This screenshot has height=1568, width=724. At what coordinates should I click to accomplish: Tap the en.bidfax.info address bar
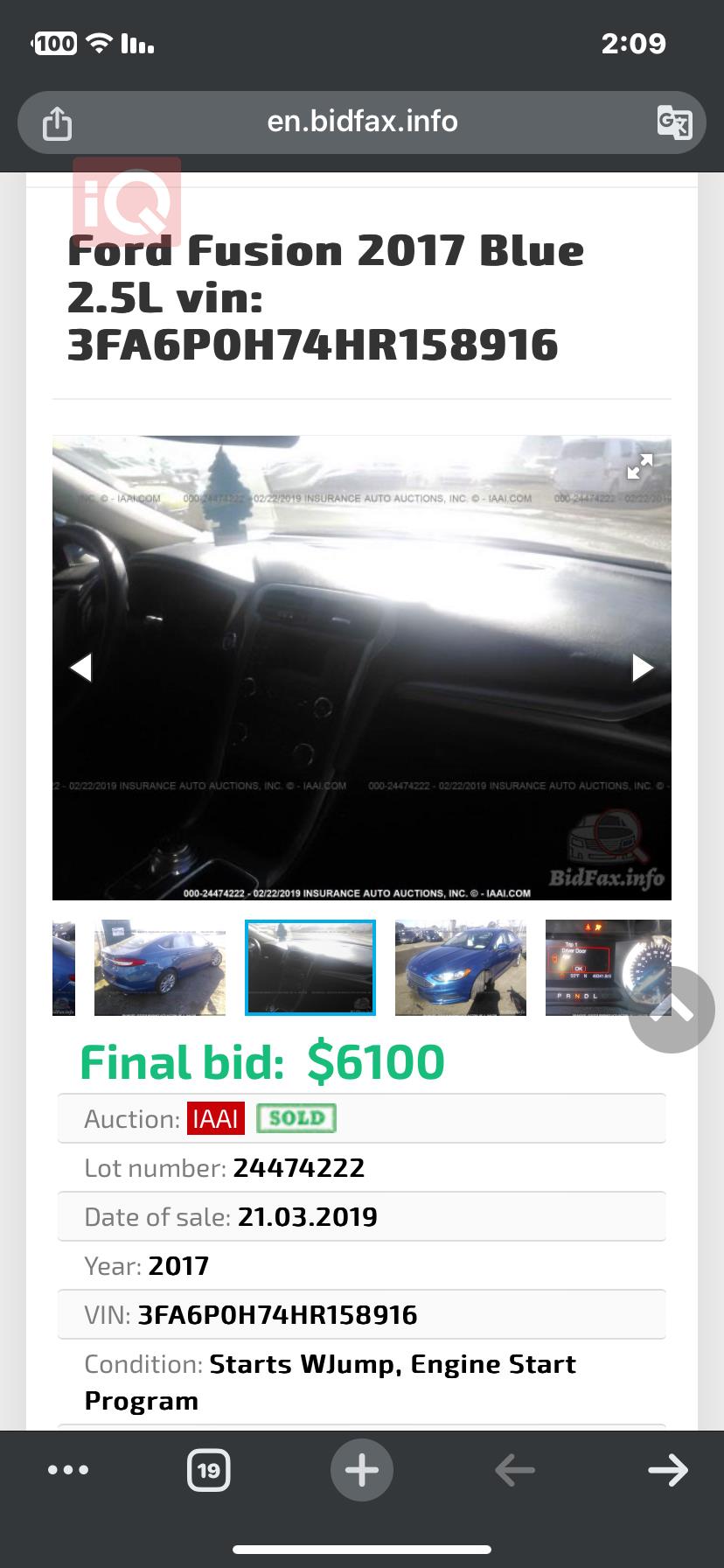pos(362,122)
